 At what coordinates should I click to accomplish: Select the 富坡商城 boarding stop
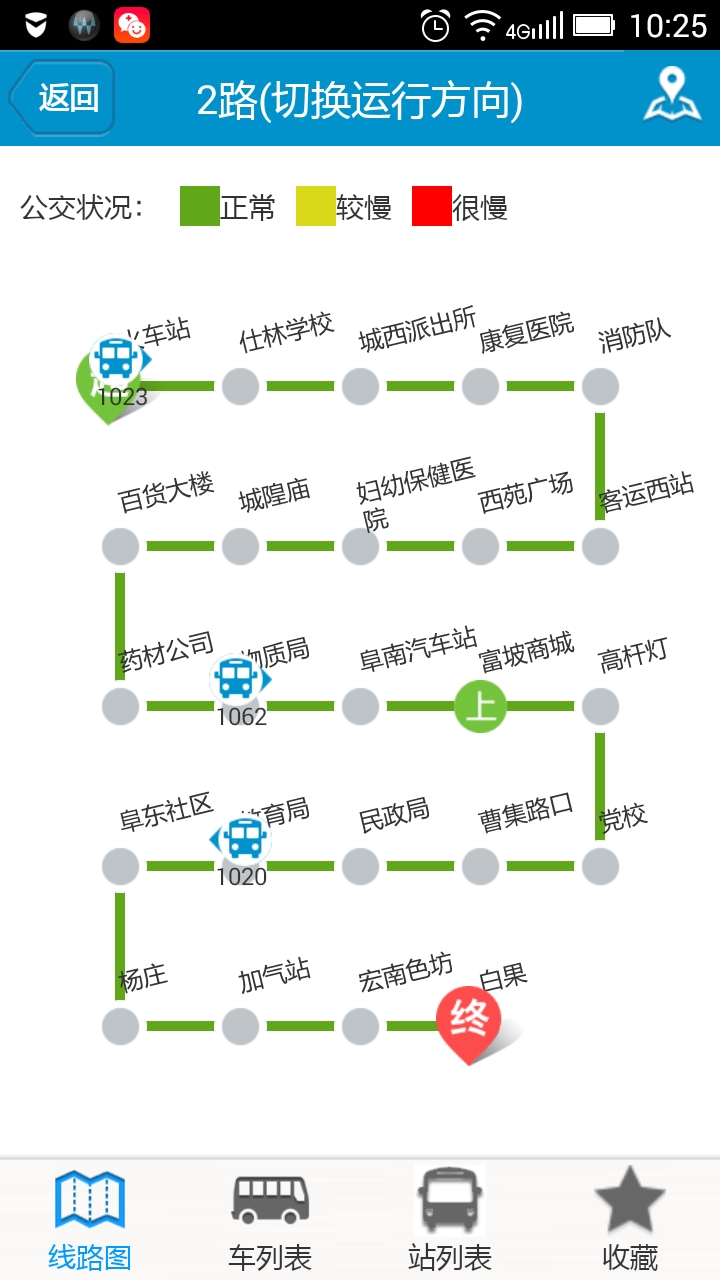(481, 706)
